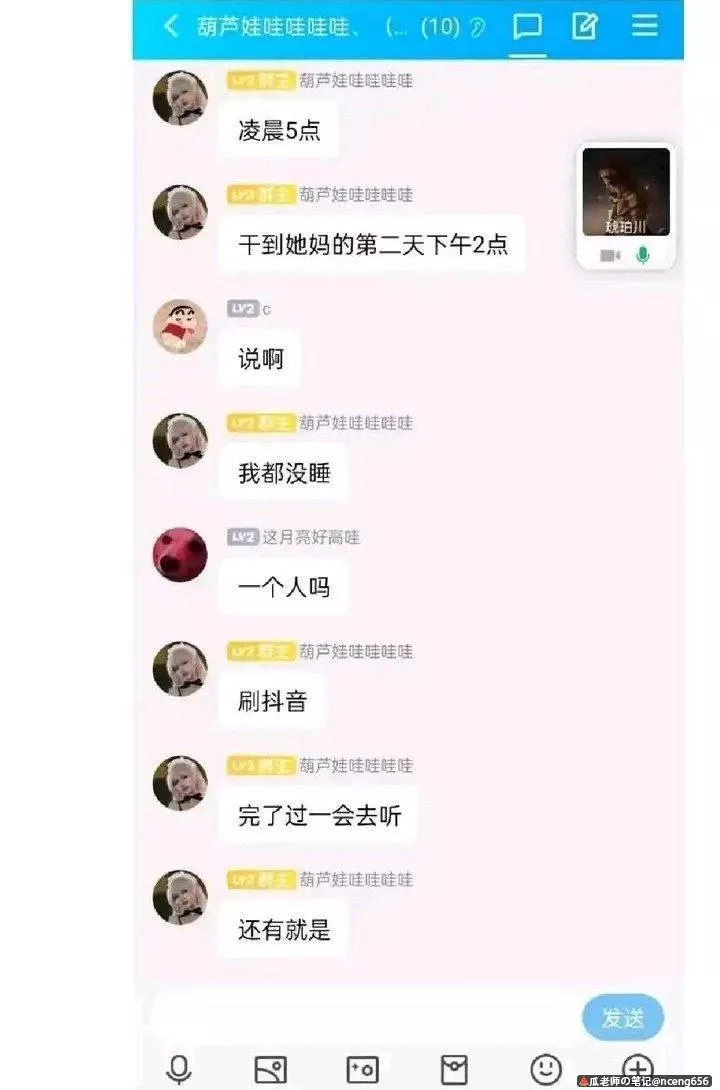
Task: Tap the avatar next to 凌晨5点
Action: tap(180, 98)
